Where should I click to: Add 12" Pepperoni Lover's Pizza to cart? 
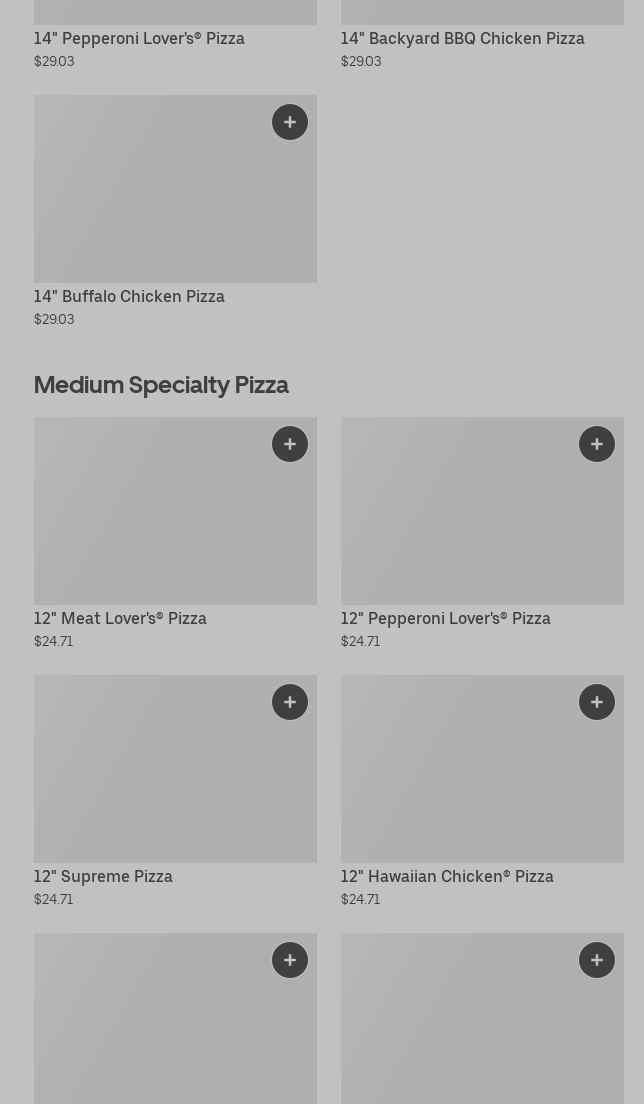(597, 444)
